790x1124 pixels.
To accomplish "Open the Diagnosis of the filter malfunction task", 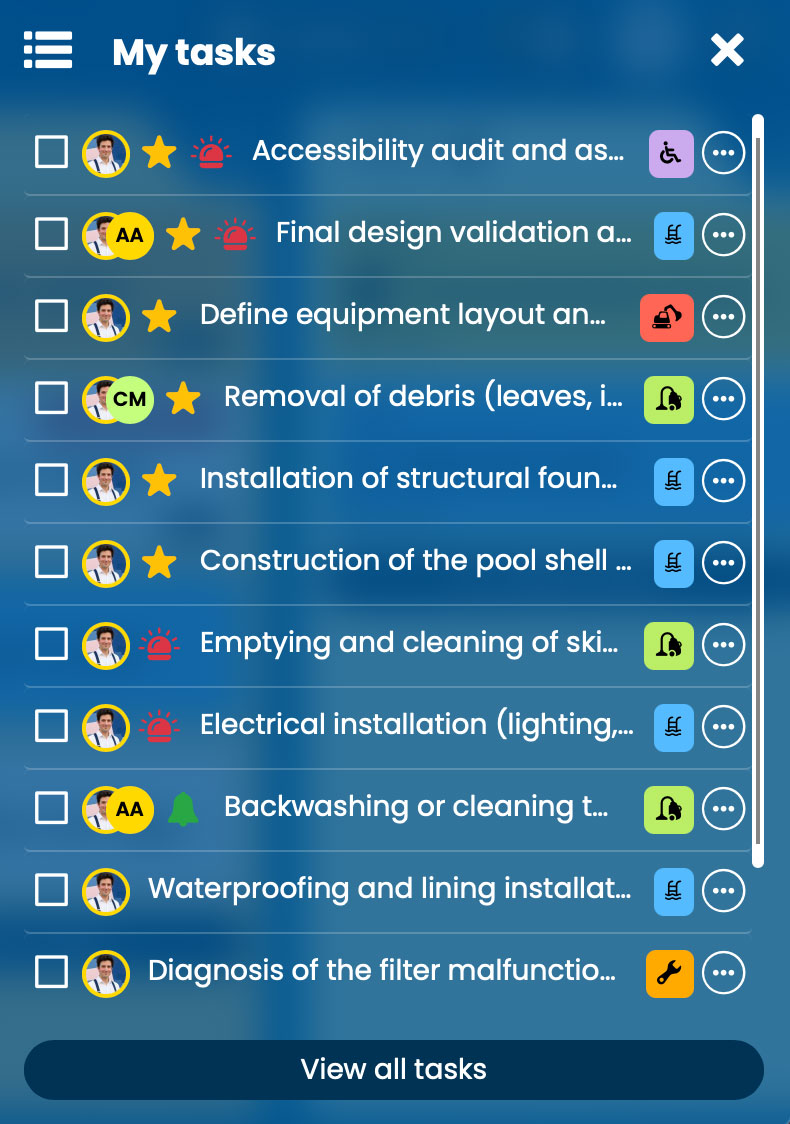I will click(382, 972).
